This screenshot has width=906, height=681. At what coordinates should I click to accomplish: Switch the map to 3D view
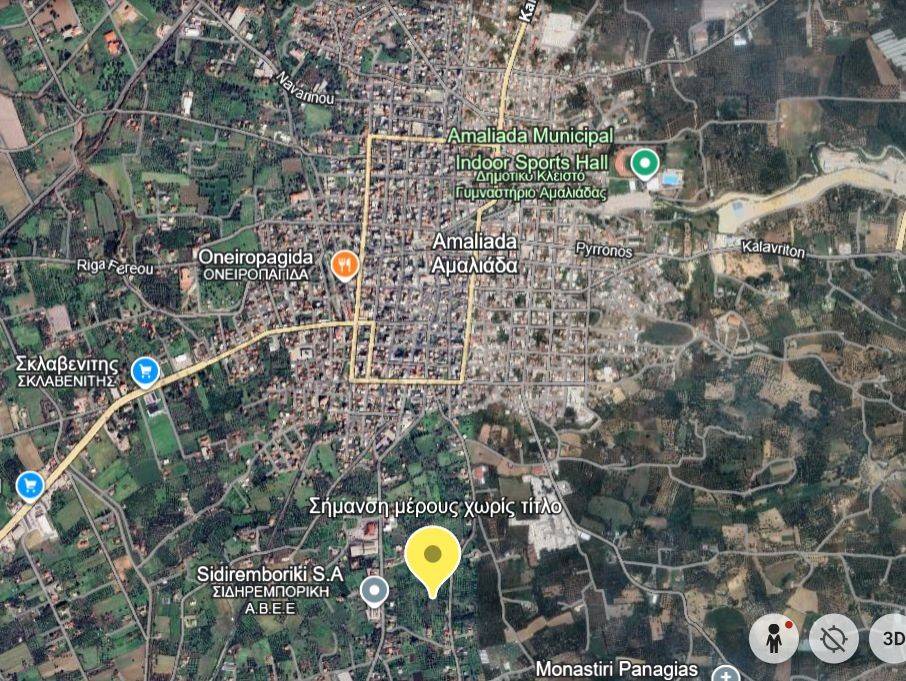890,638
